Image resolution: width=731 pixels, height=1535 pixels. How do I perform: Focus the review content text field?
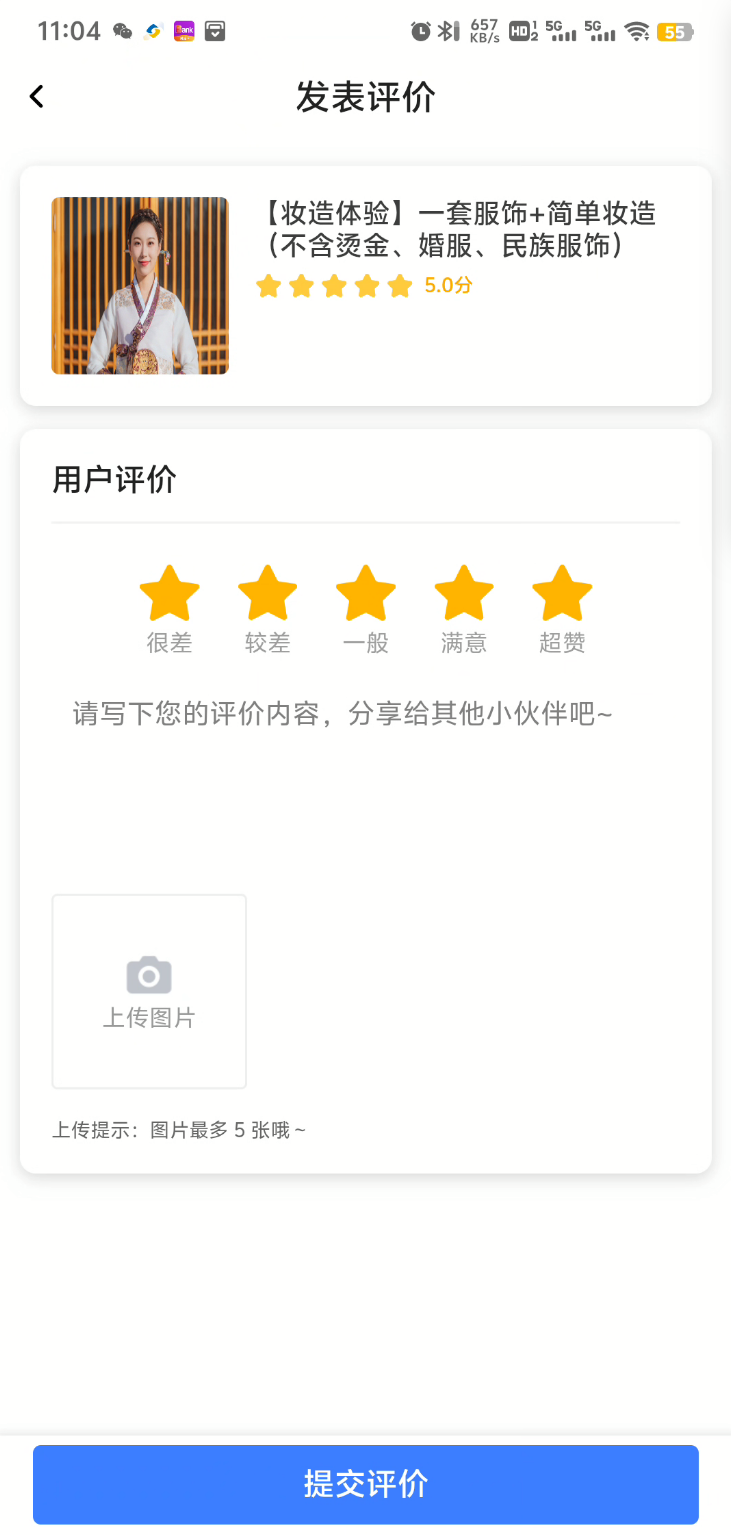click(x=365, y=770)
